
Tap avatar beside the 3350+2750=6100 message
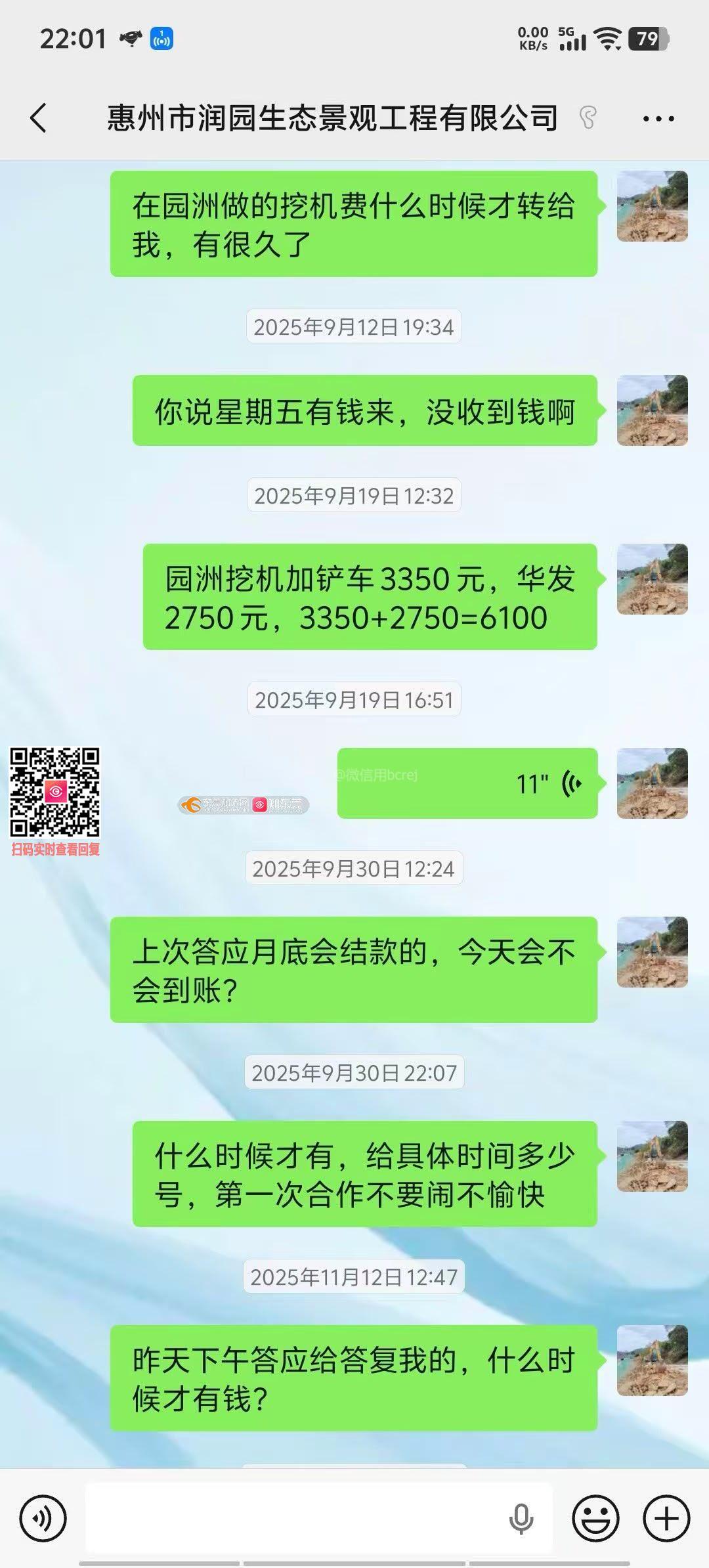coord(652,579)
